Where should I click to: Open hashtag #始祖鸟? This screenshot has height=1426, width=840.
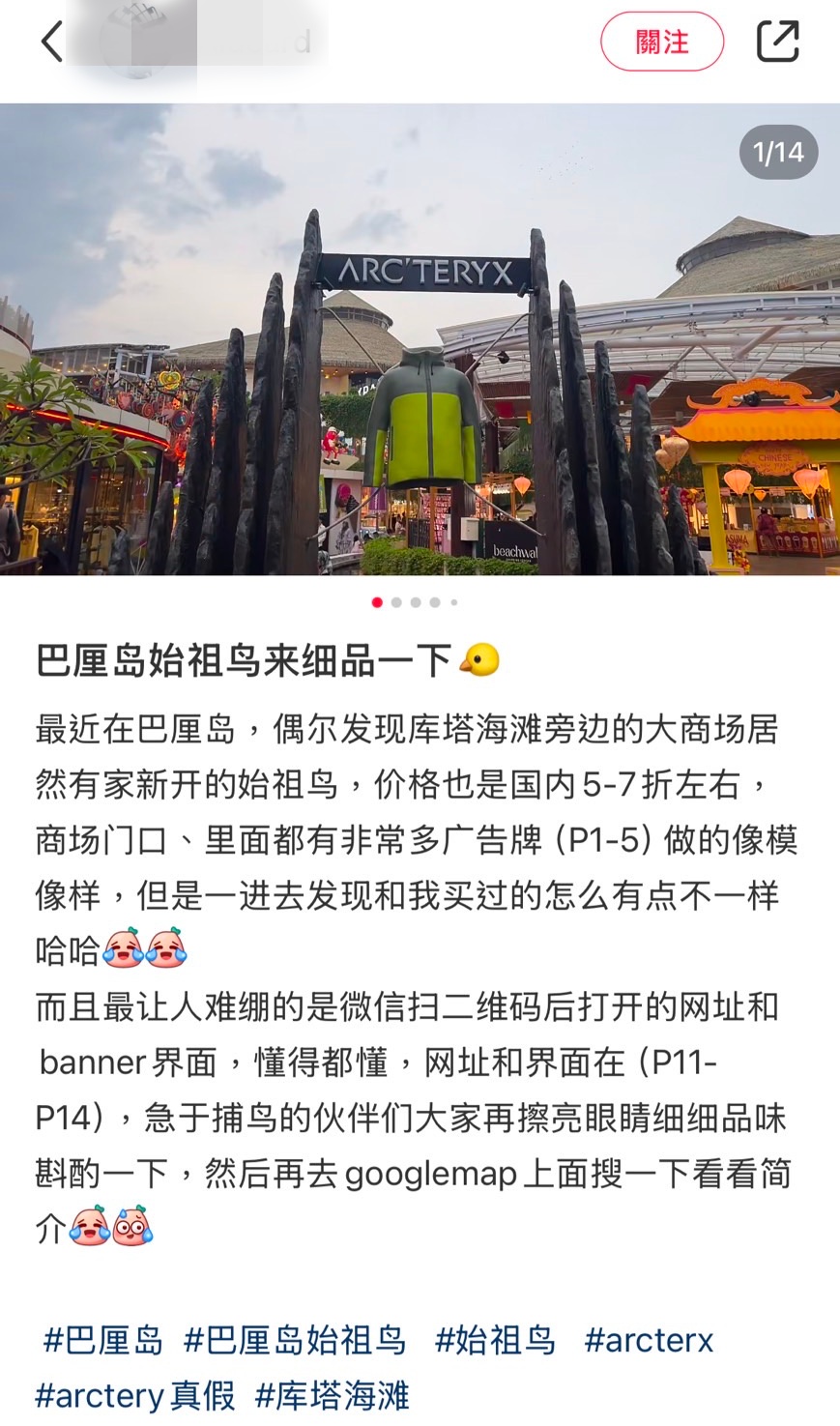pos(495,1340)
